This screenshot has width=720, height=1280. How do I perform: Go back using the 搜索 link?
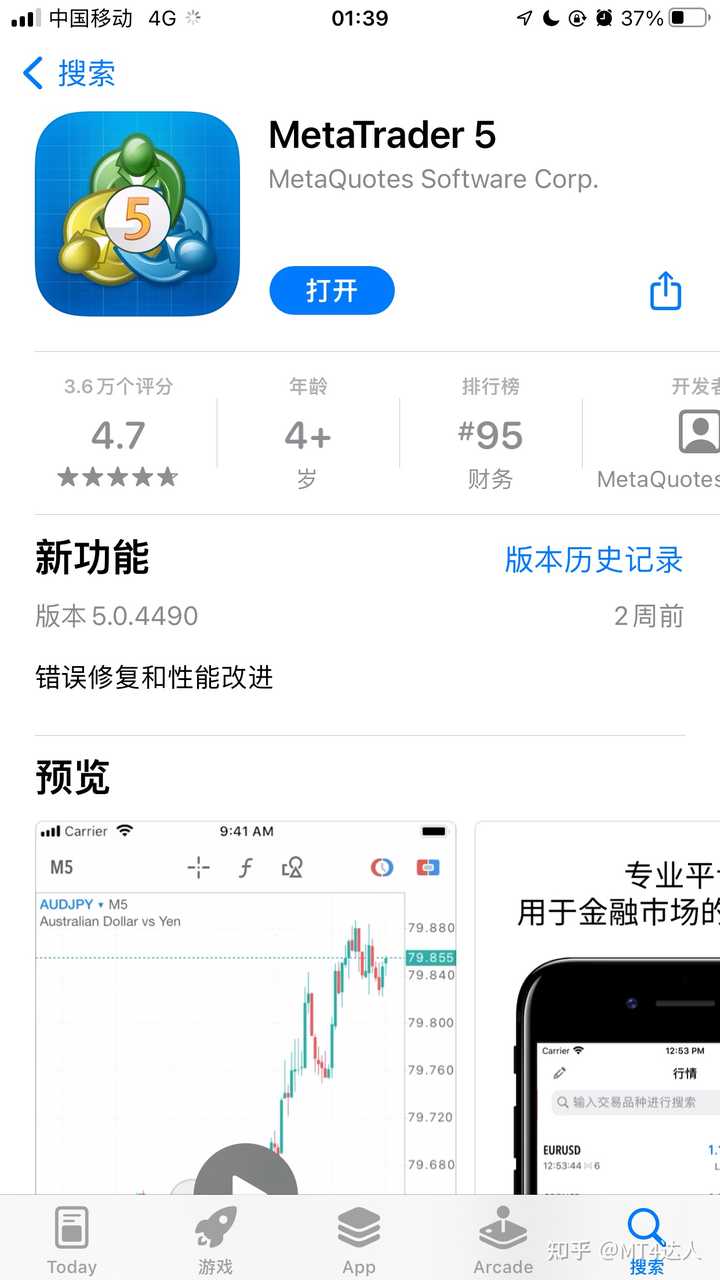68,74
